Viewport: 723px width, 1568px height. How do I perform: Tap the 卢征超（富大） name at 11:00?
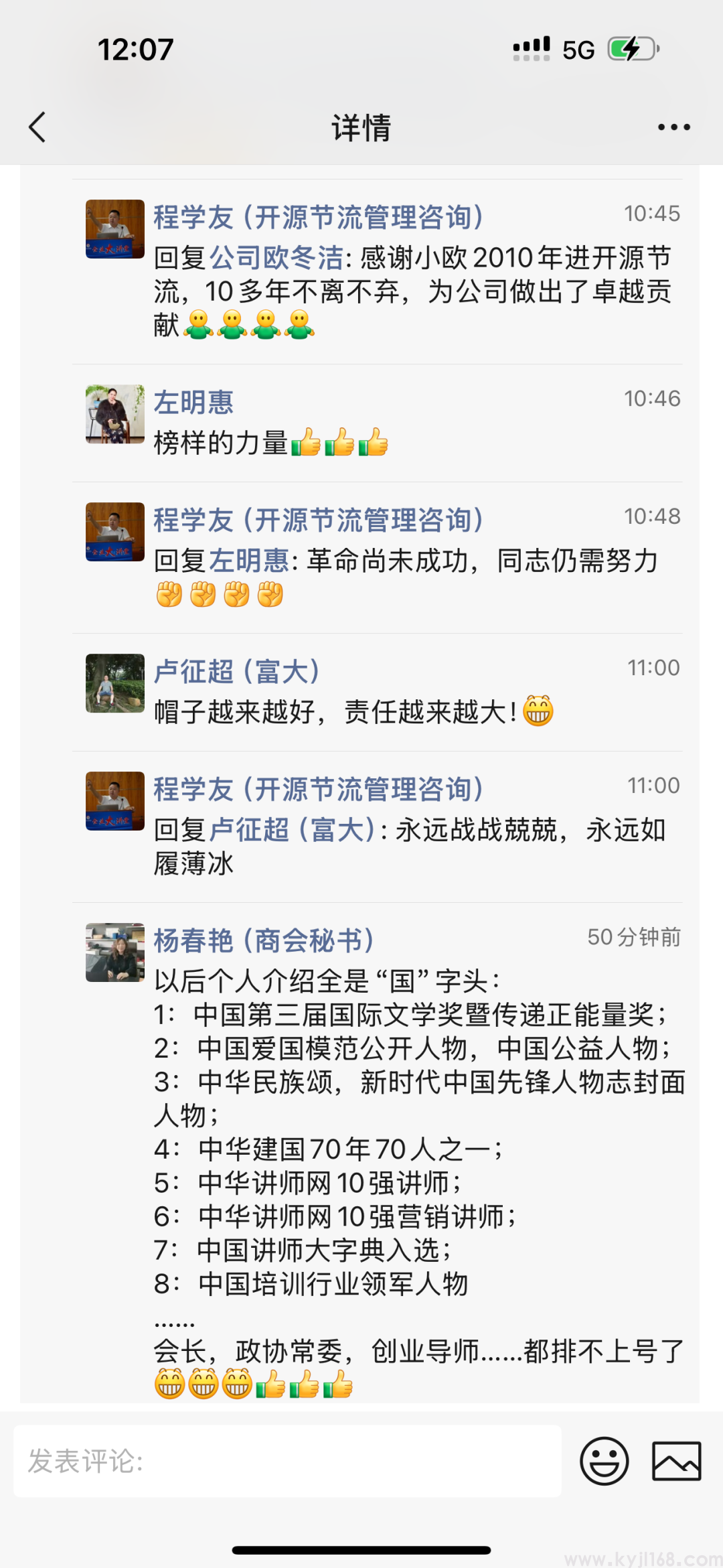pyautogui.click(x=237, y=671)
